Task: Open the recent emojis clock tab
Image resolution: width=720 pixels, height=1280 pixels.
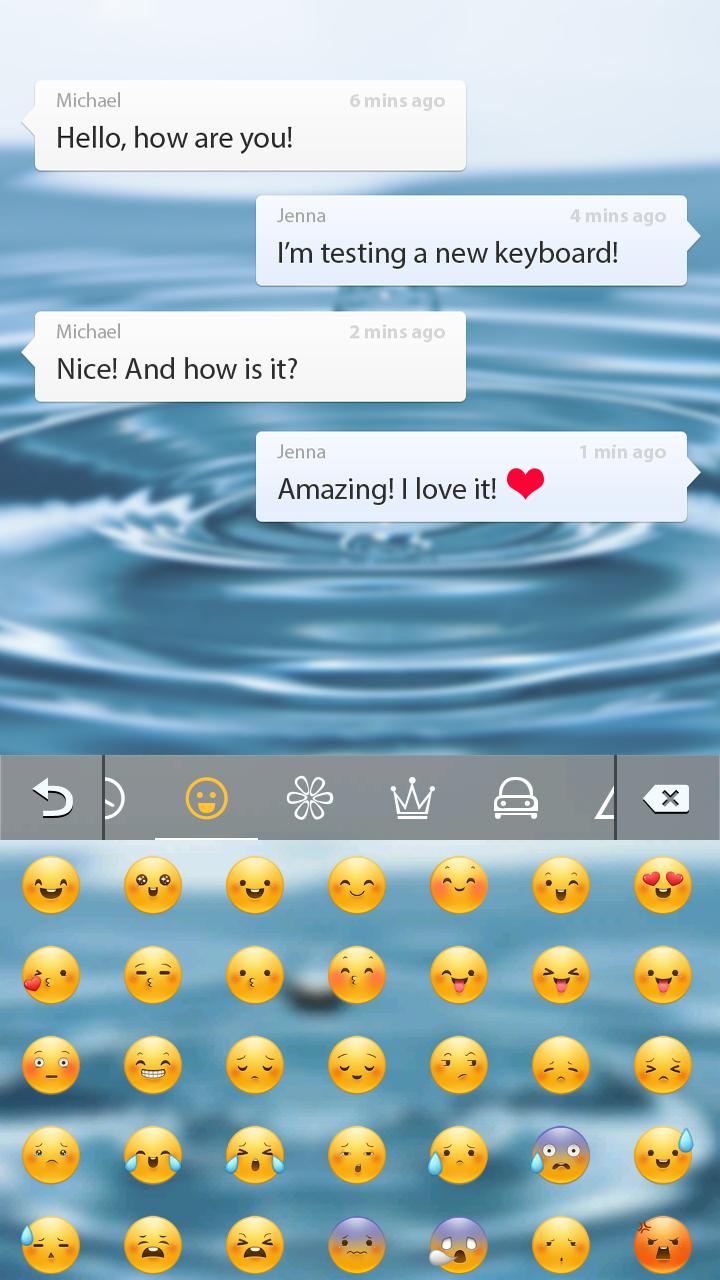Action: pos(115,798)
